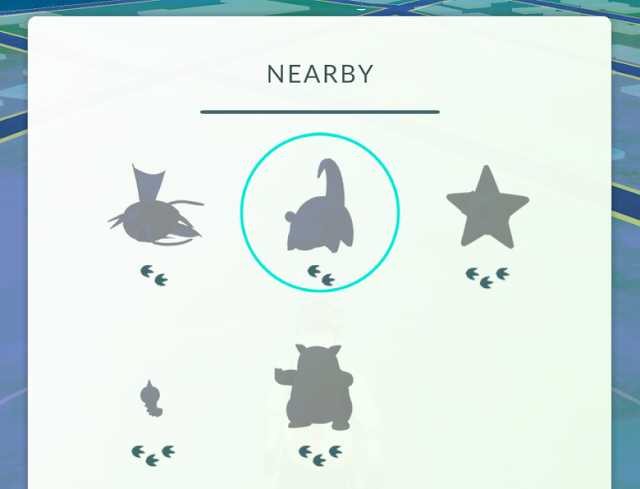Select the Magikarp silhouette in Nearby
640x489 pixels.
pos(154,212)
